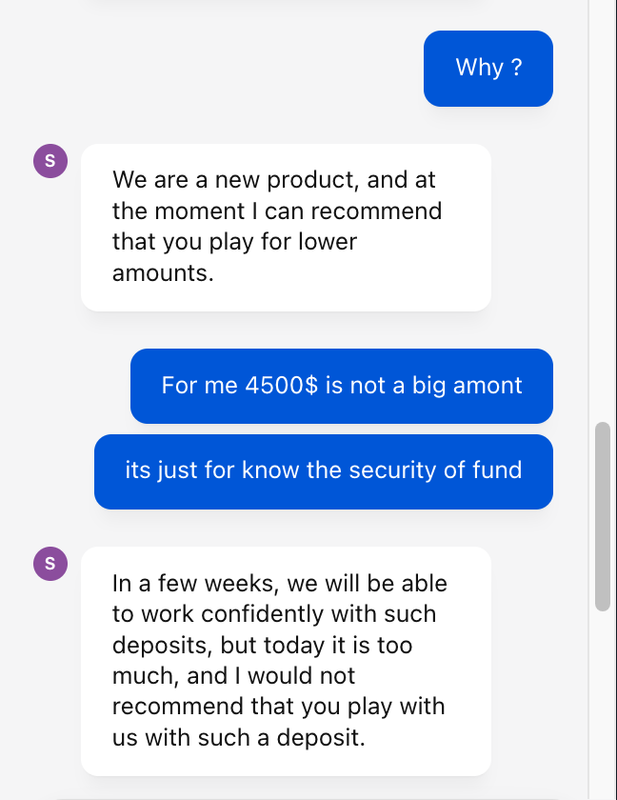Tap agent avatar beside "We are a new product"

[50, 161]
